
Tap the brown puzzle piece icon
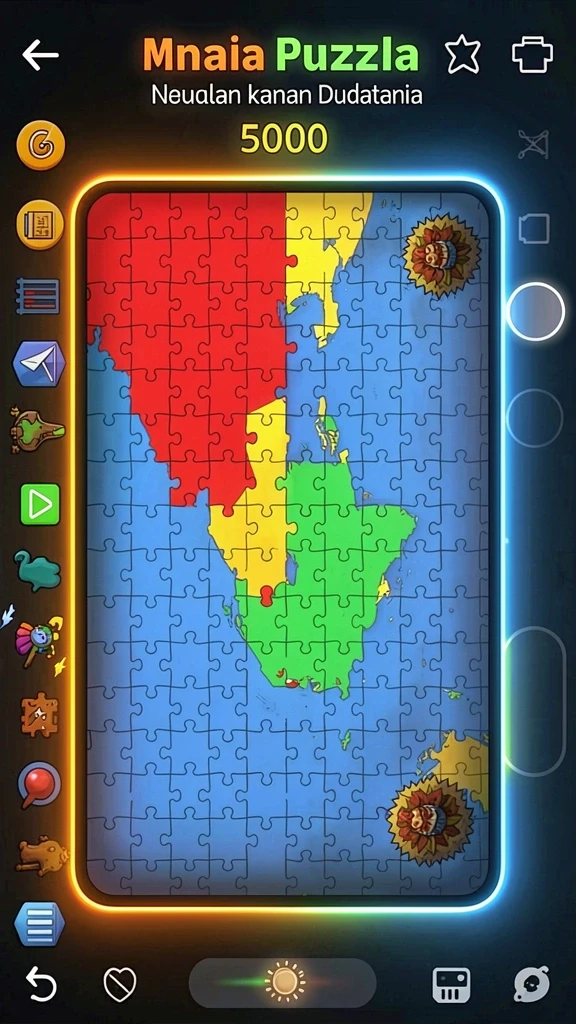tap(39, 714)
